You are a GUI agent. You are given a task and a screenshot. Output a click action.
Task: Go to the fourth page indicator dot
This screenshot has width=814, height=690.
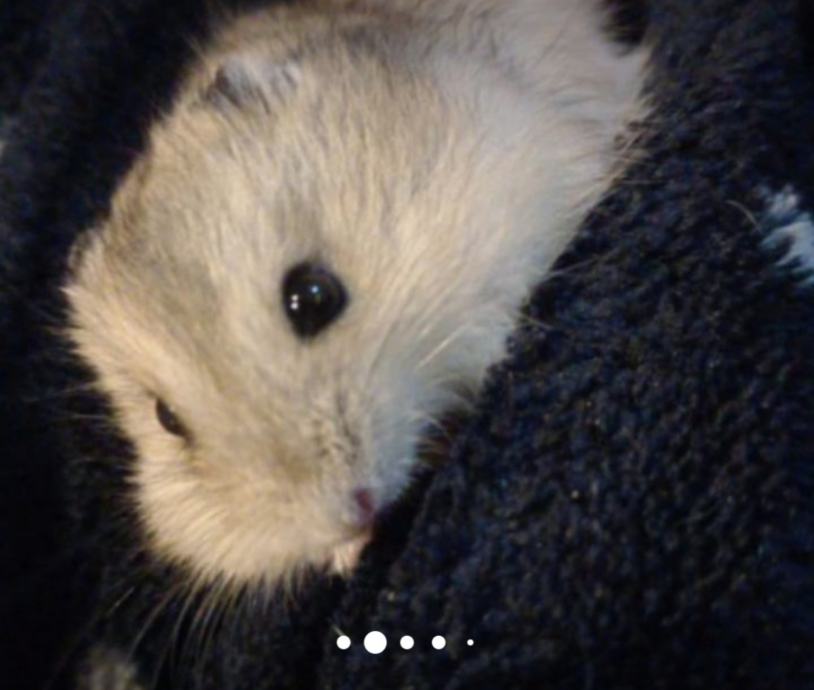pyautogui.click(x=438, y=642)
